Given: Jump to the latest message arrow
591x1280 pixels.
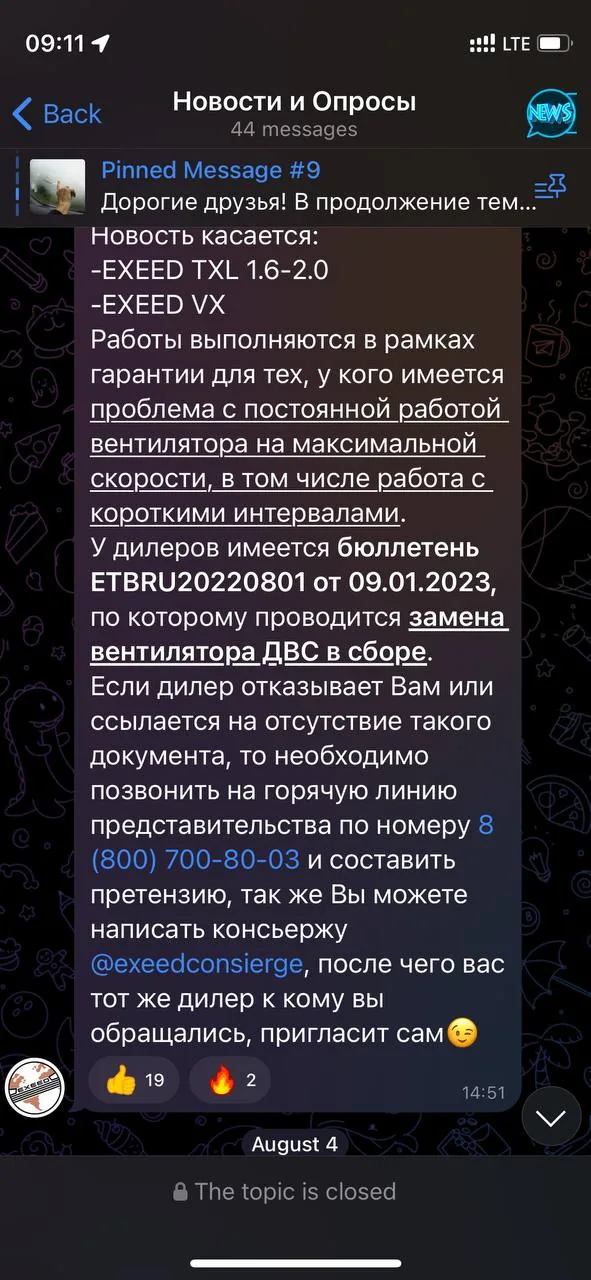Looking at the screenshot, I should tap(551, 1116).
